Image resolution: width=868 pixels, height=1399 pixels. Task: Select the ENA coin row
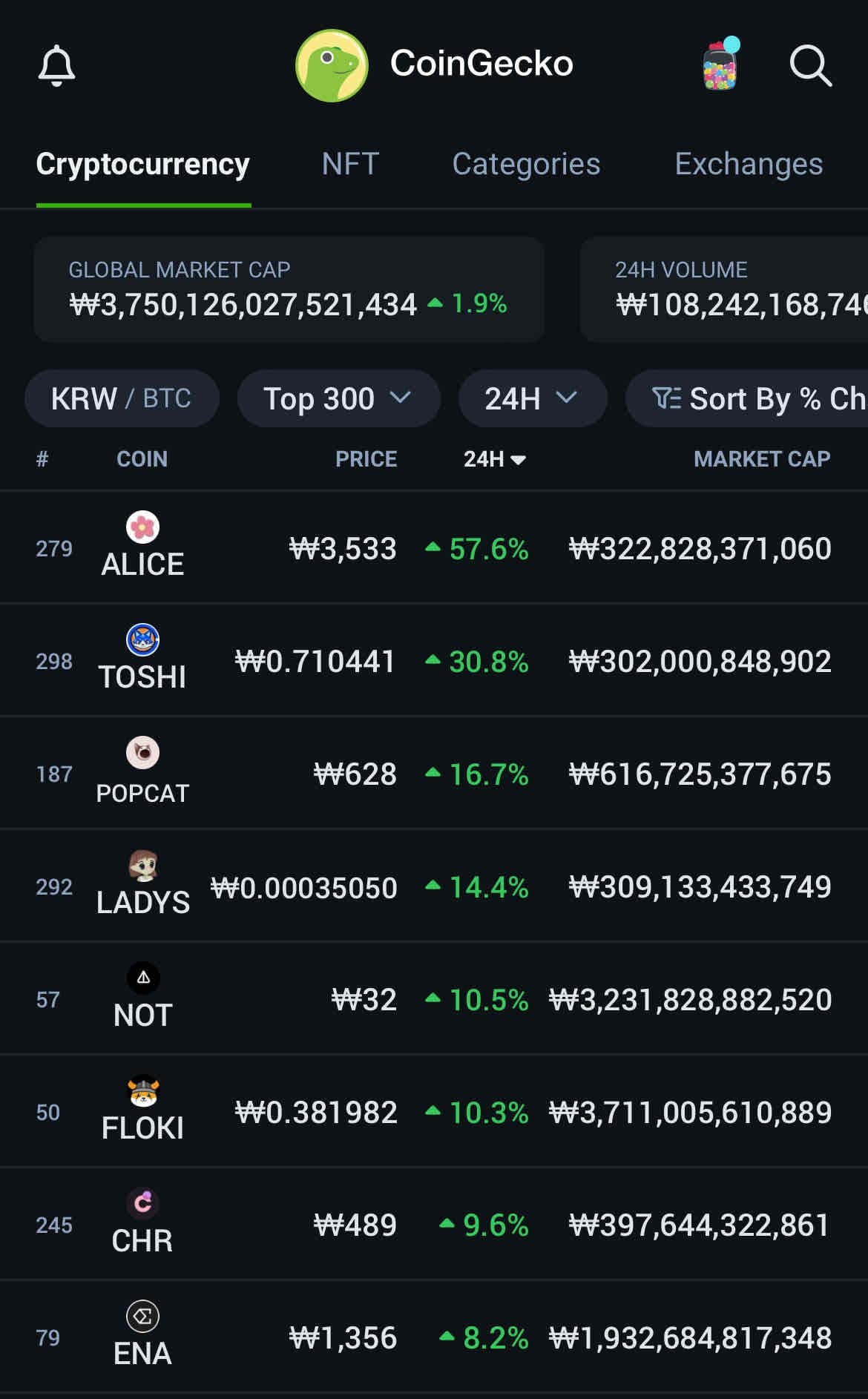click(x=142, y=1337)
